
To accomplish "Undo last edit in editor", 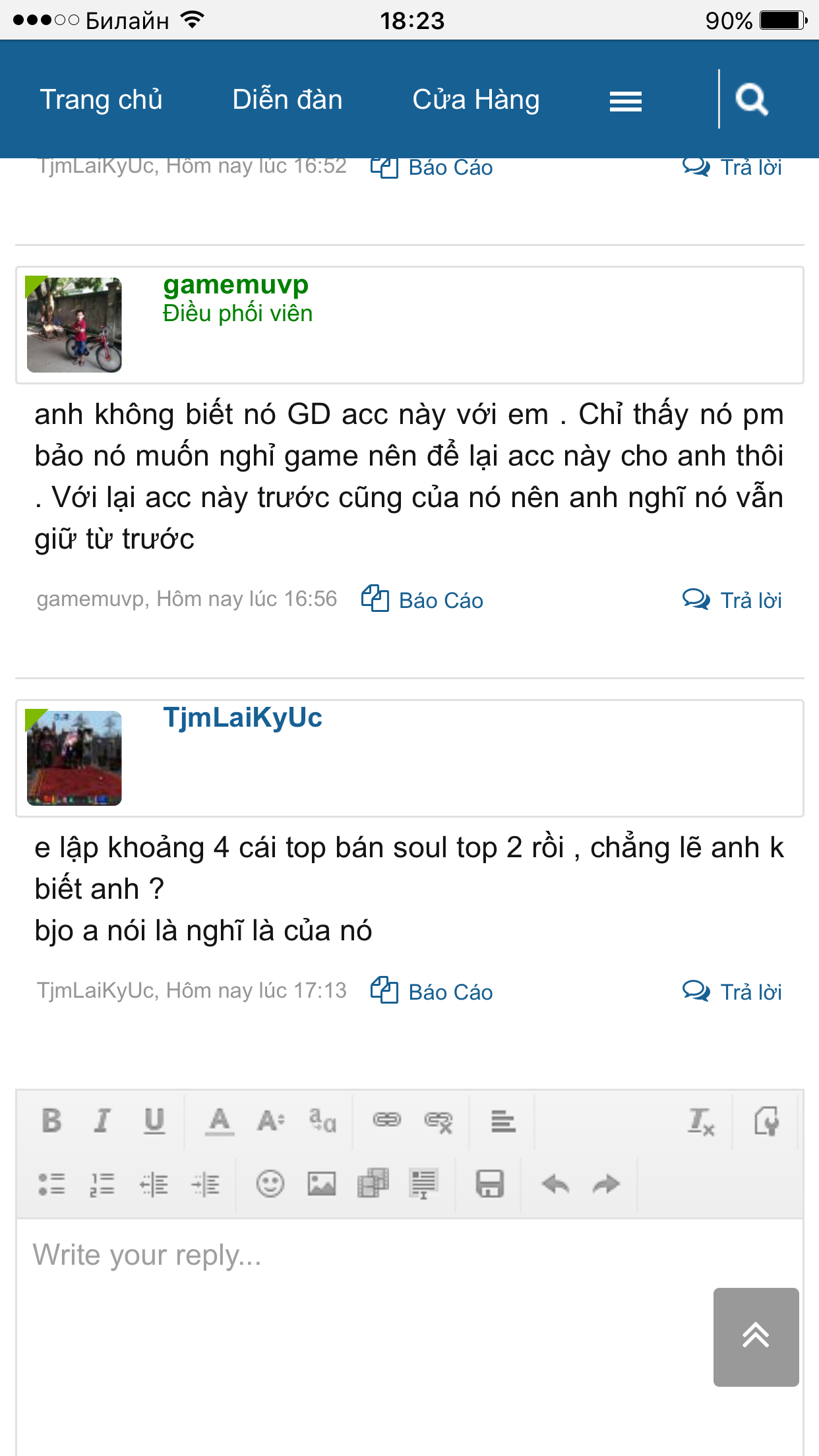I will [x=555, y=1184].
